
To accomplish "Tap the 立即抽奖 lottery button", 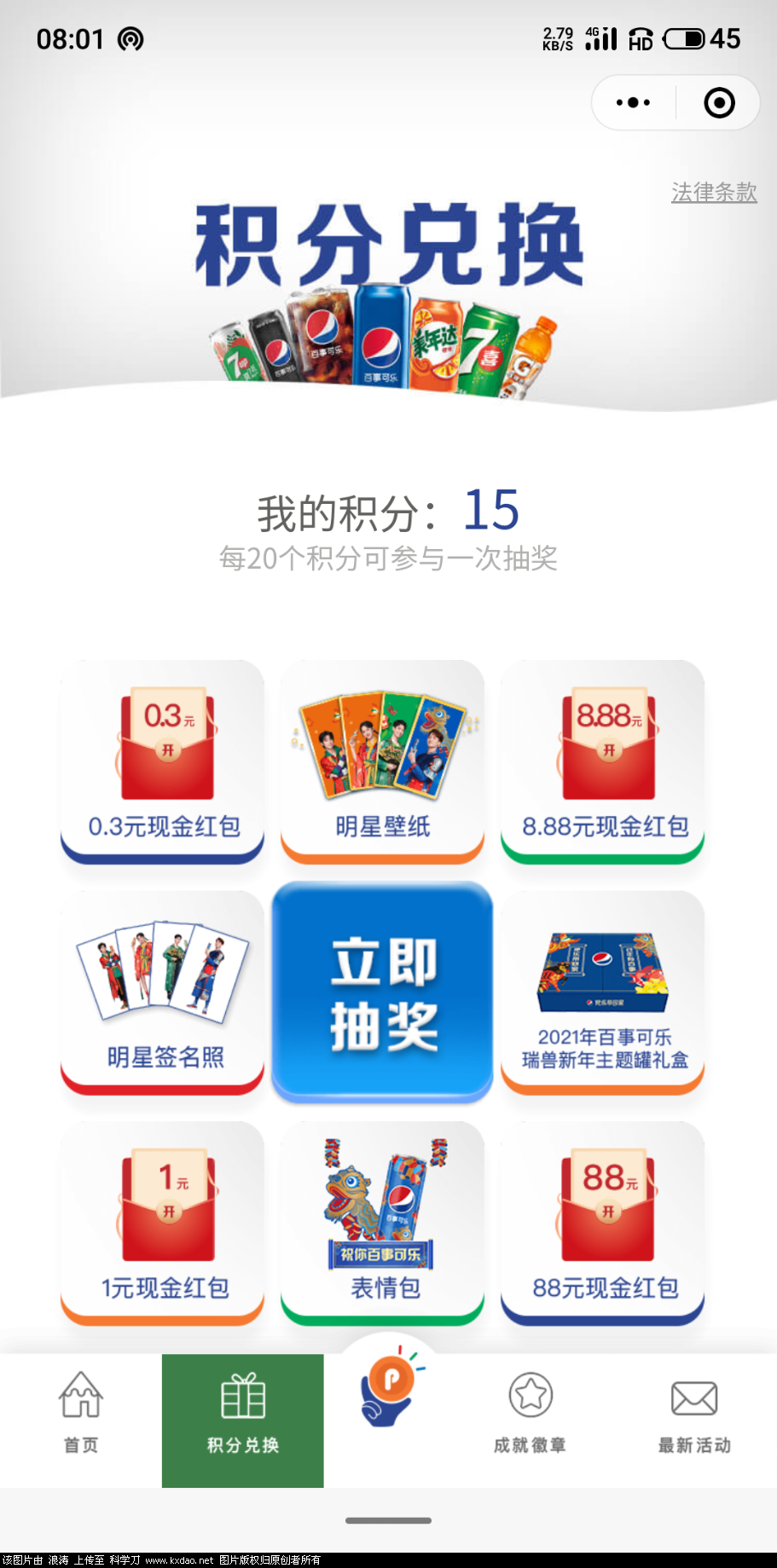I will coord(382,992).
